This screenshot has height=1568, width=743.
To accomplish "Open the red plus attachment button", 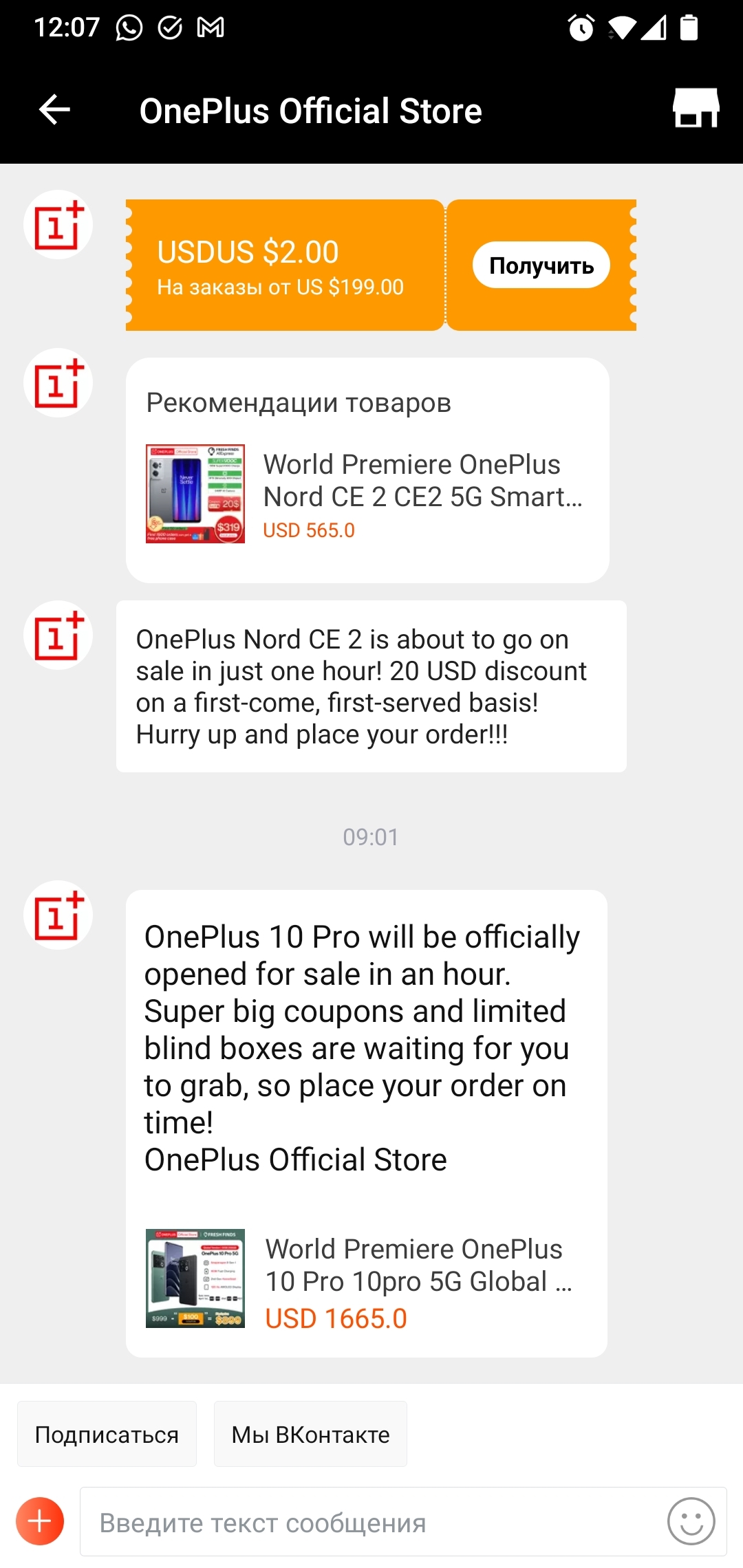I will (x=40, y=1521).
